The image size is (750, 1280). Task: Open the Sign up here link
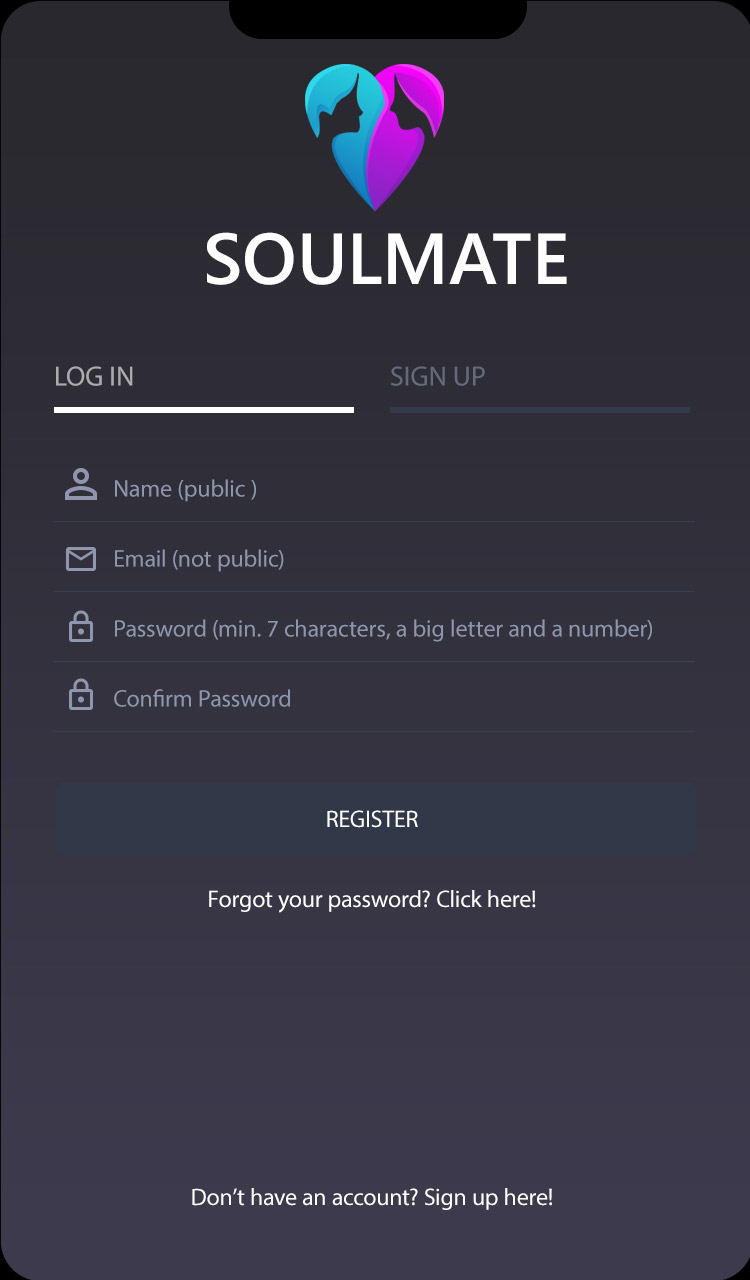pyautogui.click(x=487, y=1197)
